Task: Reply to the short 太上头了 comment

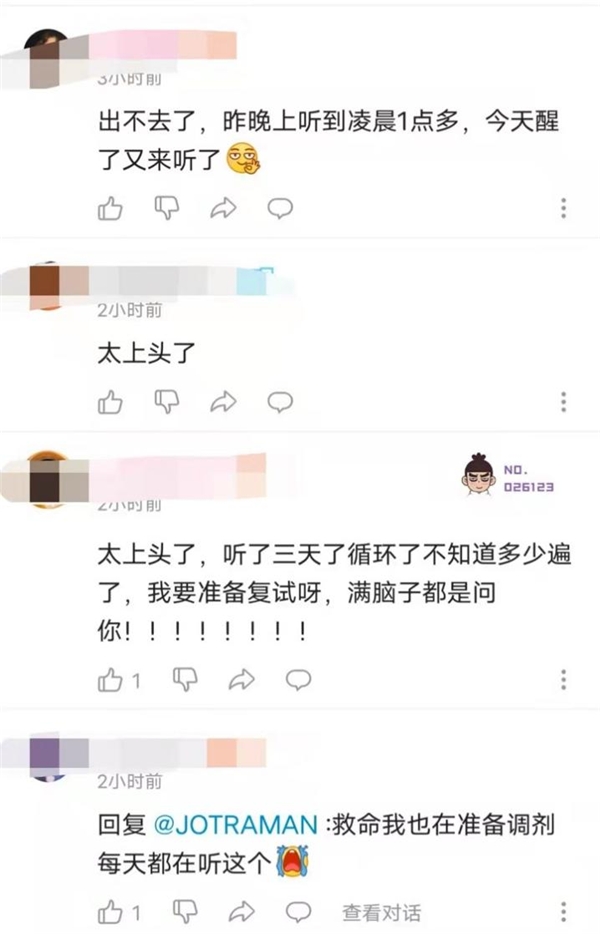Action: pyautogui.click(x=280, y=402)
